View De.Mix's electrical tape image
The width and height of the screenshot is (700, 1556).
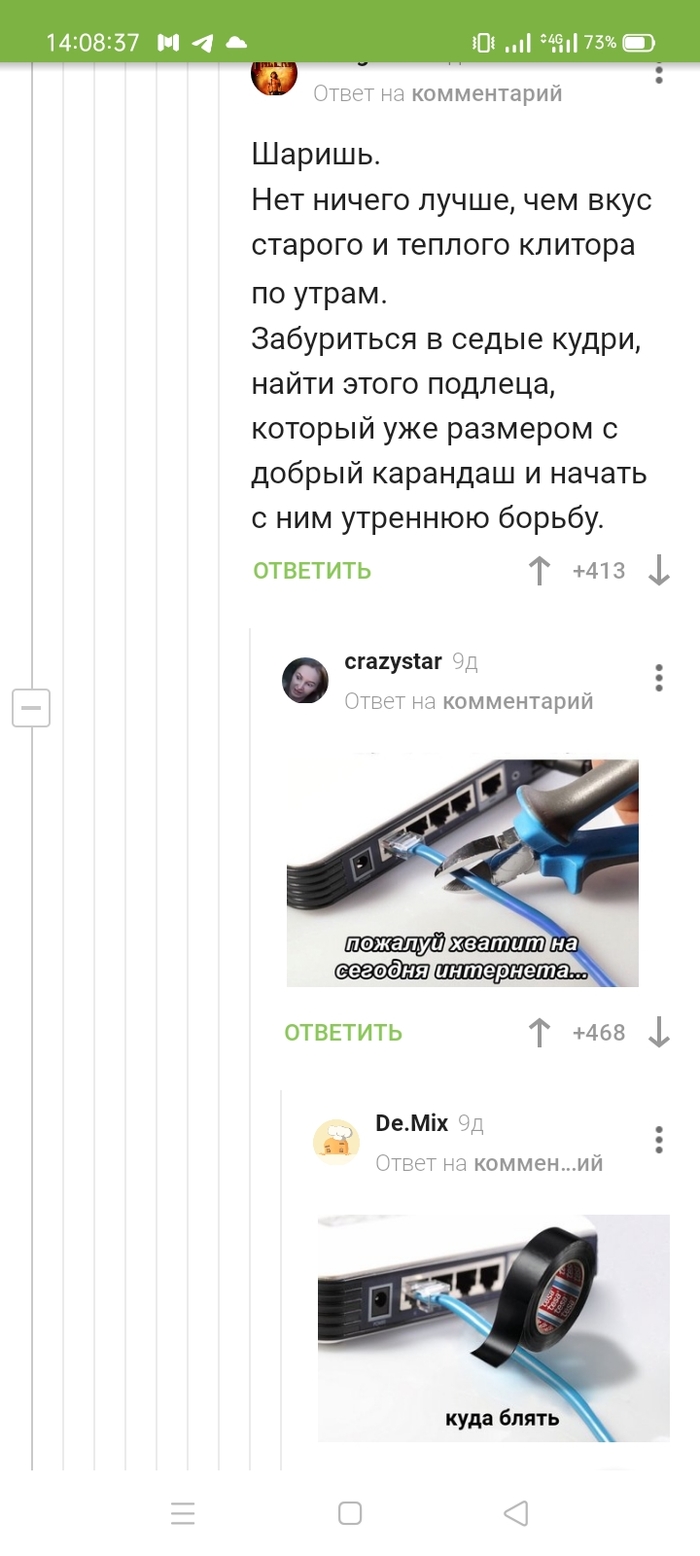click(x=493, y=1327)
